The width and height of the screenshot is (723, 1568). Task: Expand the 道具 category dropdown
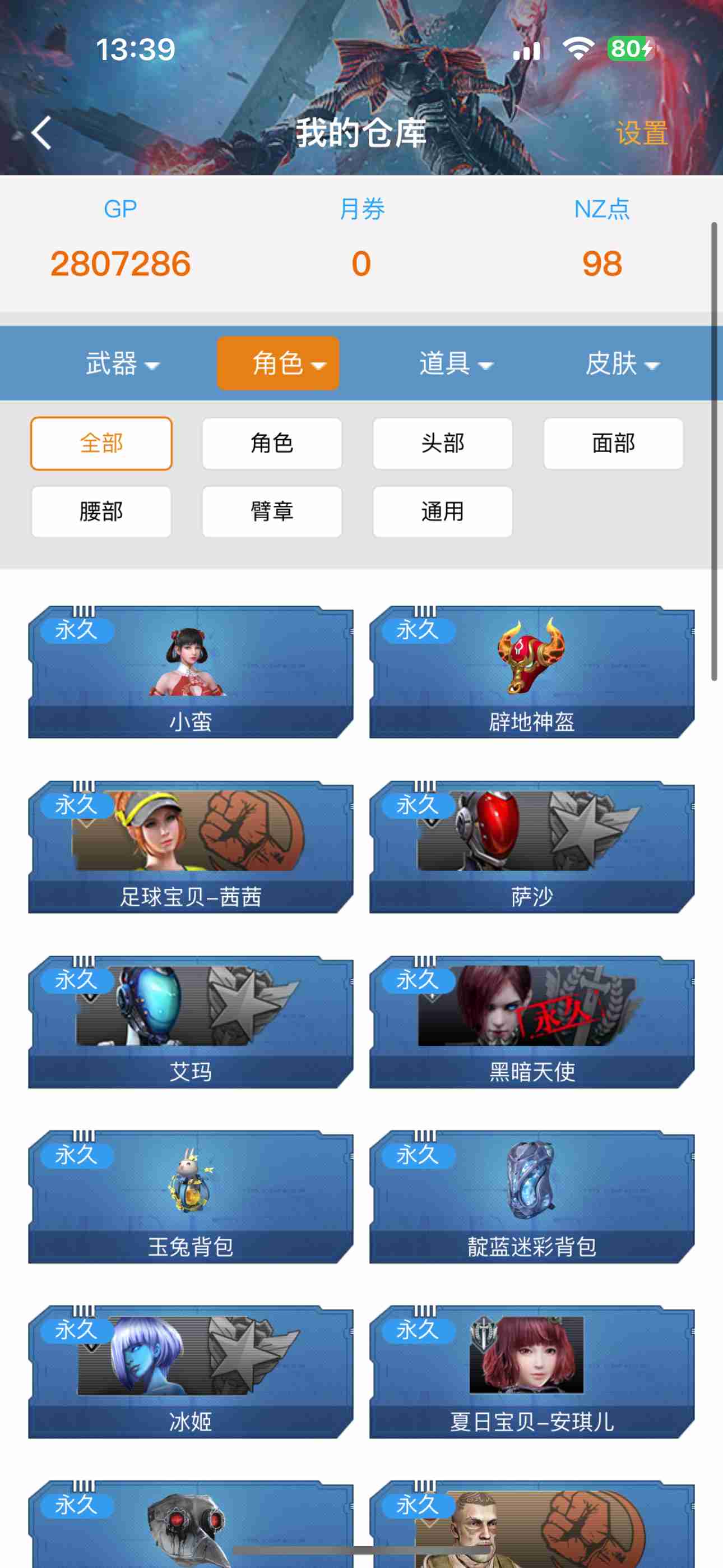pos(455,363)
